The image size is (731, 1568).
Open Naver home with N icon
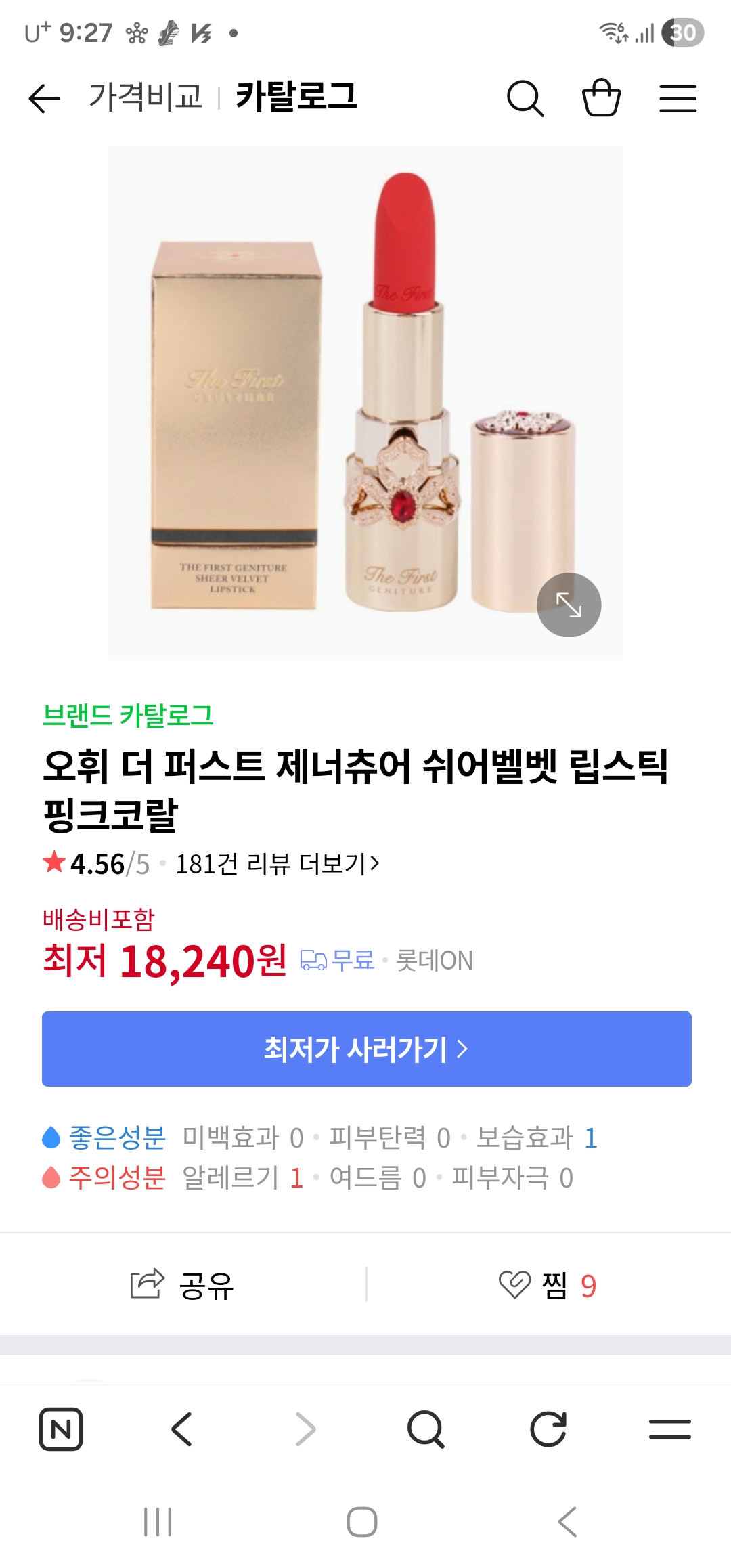click(x=61, y=1429)
